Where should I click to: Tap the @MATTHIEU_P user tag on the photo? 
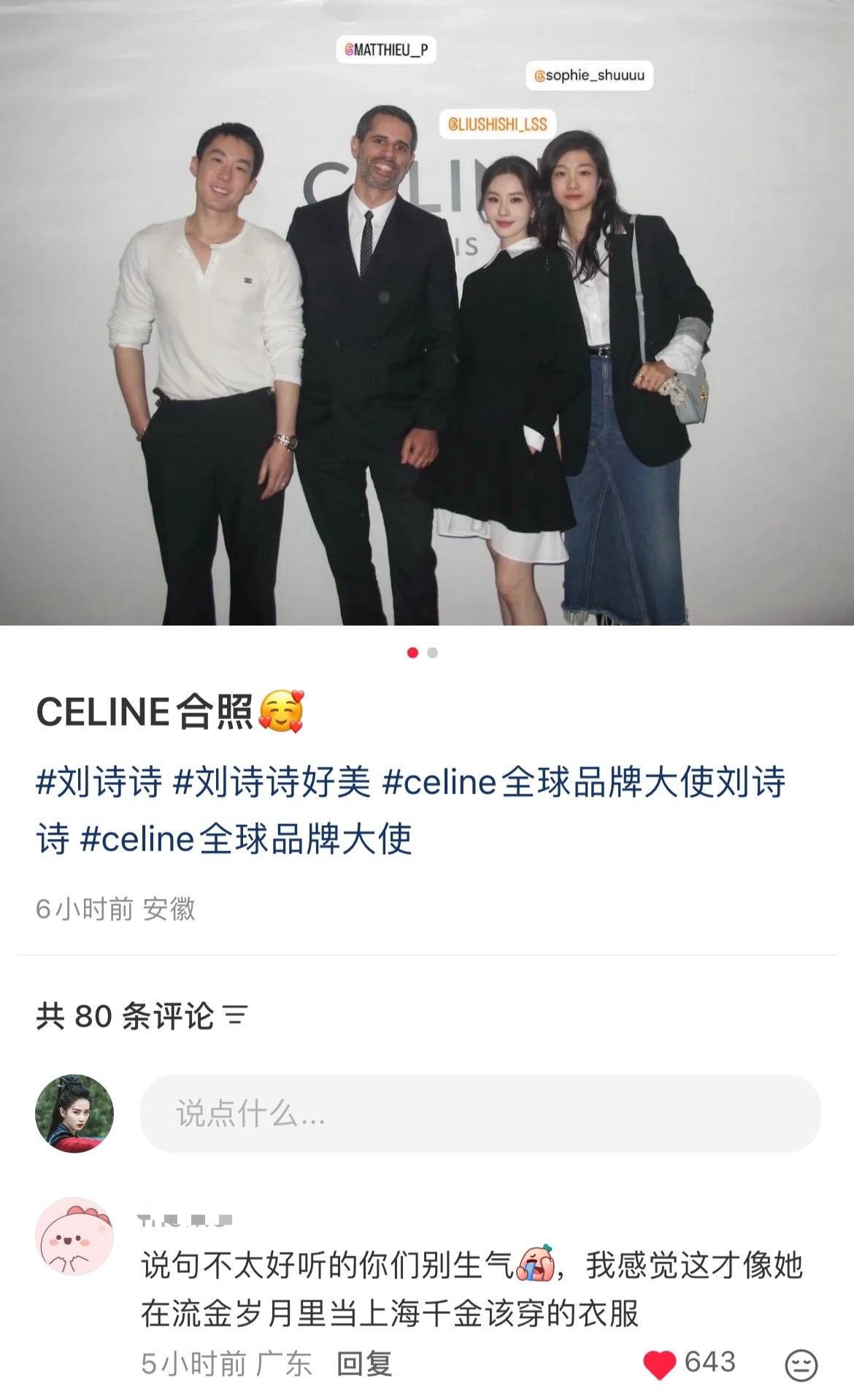coord(385,51)
